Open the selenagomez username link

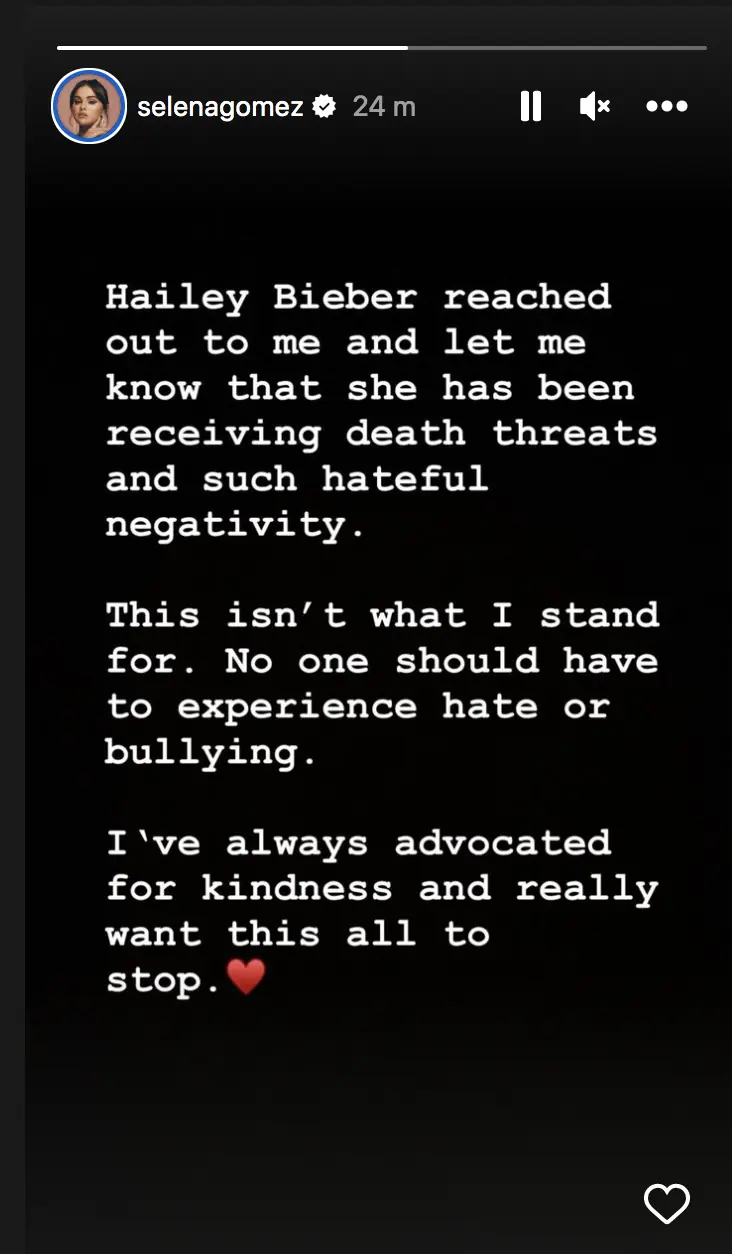[220, 106]
